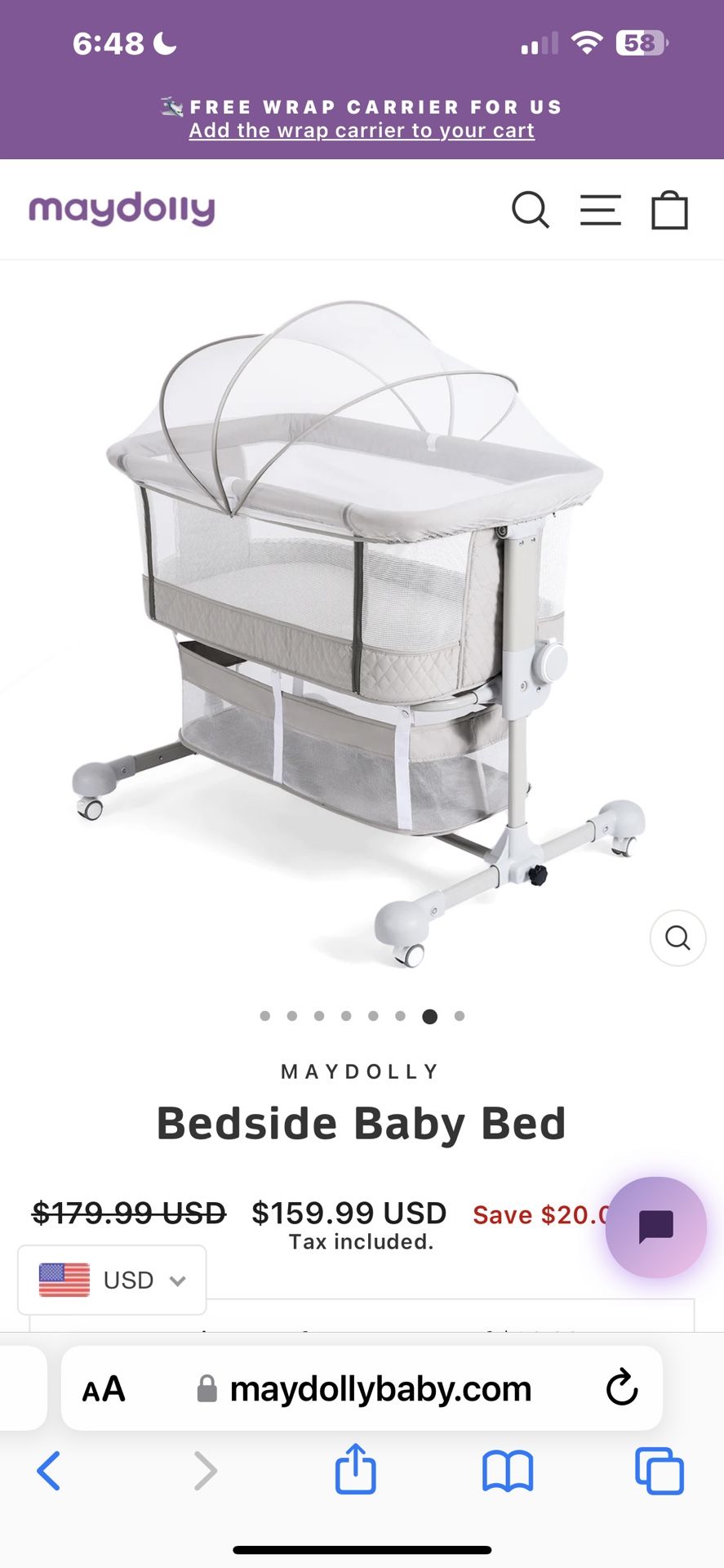Image resolution: width=724 pixels, height=1568 pixels.
Task: Go to the maydolly home logo
Action: click(122, 209)
